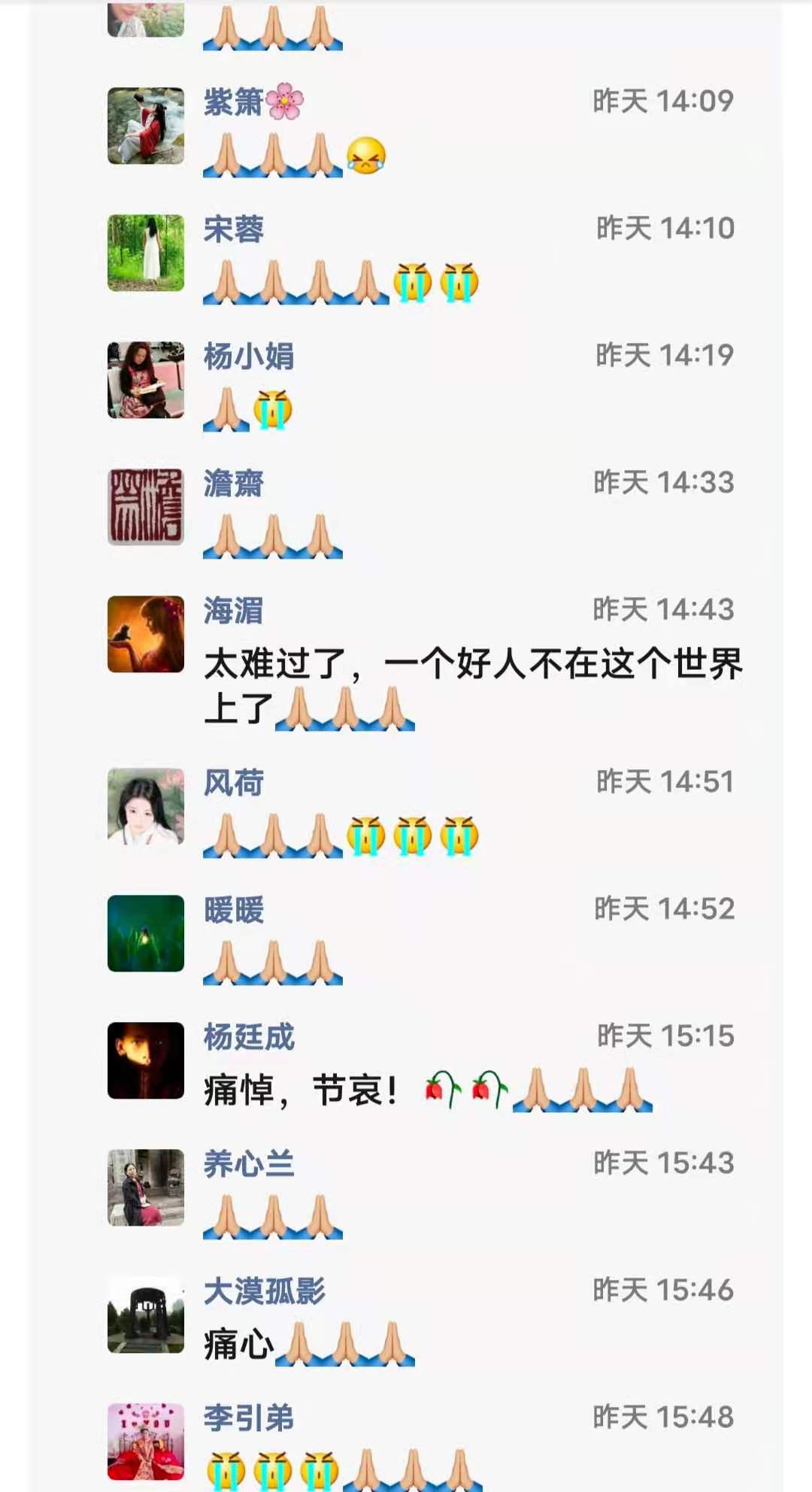Open 李引弟's profile from the name

pyautogui.click(x=248, y=1418)
